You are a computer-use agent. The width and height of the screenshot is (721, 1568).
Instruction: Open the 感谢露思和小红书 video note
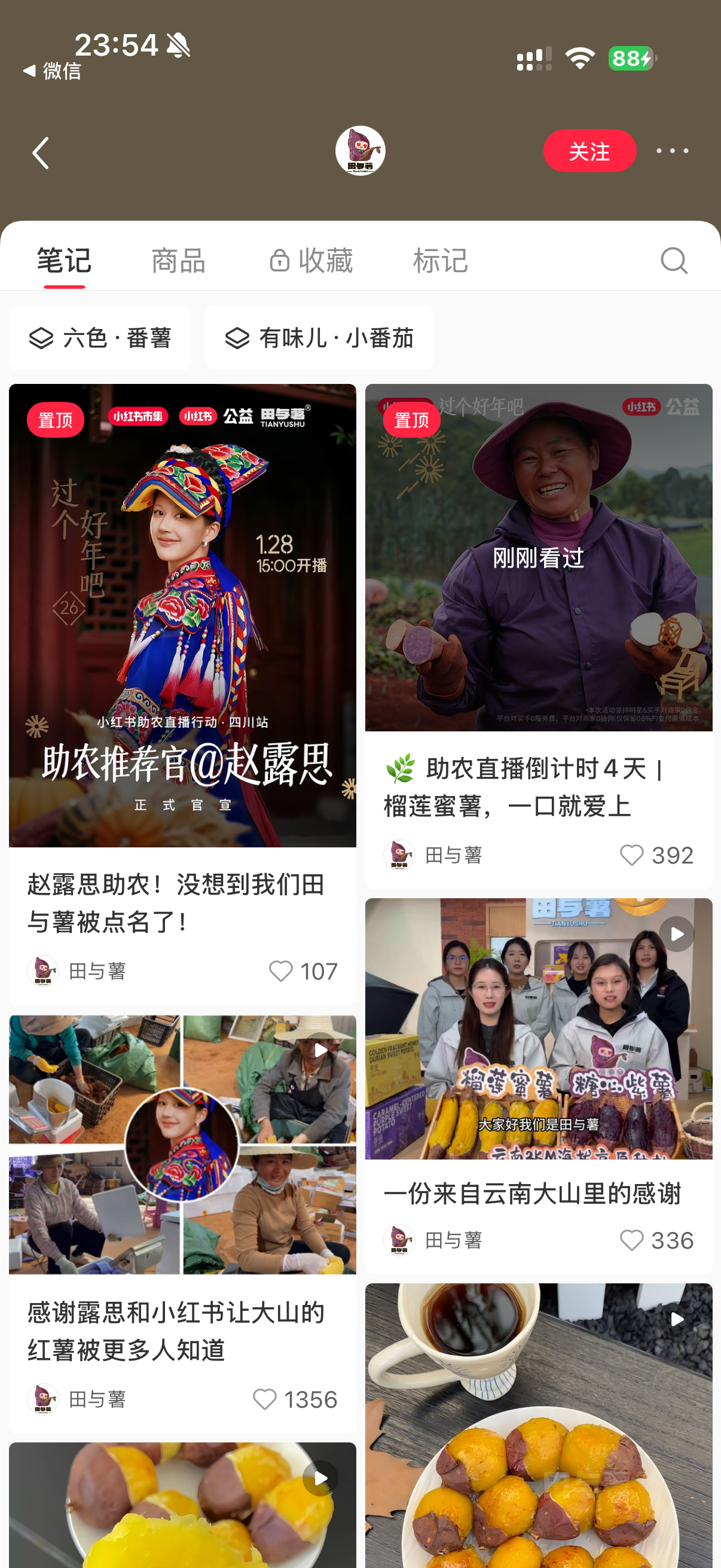click(182, 1145)
